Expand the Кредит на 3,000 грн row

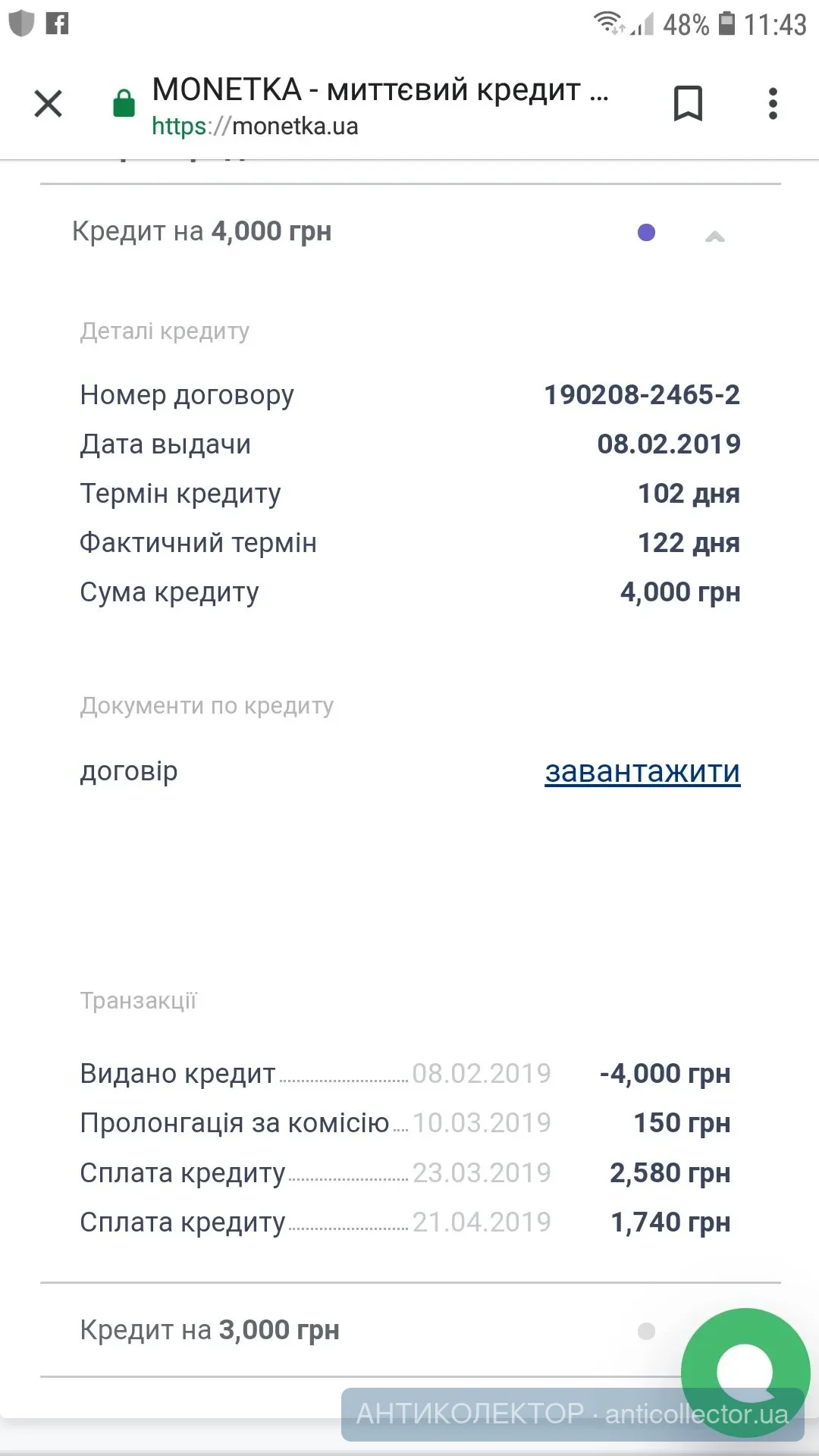point(209,1330)
